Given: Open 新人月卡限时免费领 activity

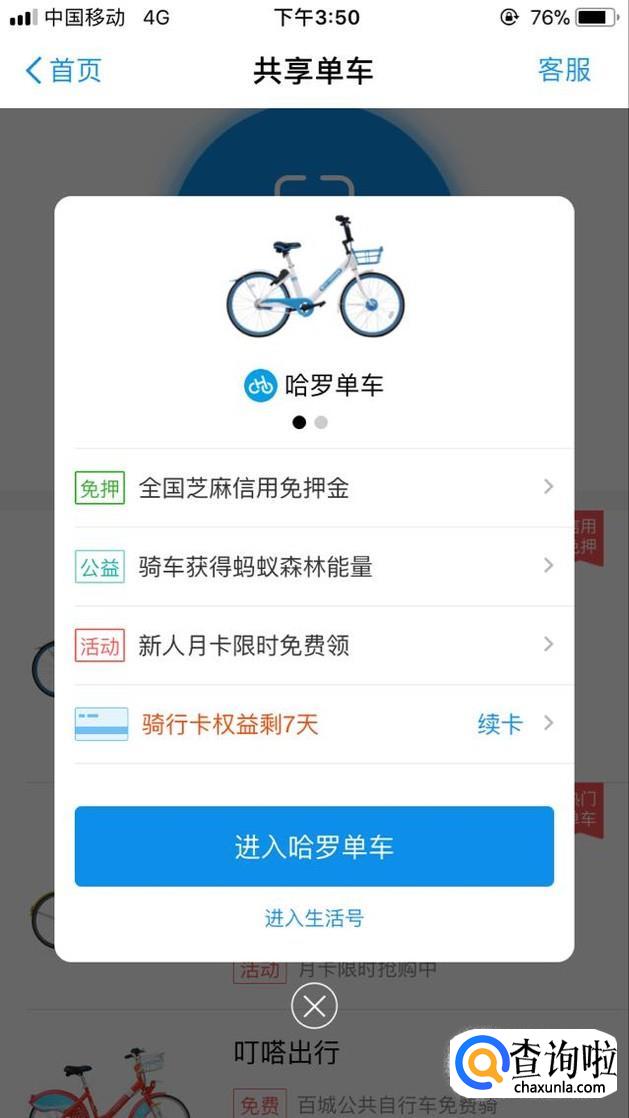Looking at the screenshot, I should click(x=314, y=646).
